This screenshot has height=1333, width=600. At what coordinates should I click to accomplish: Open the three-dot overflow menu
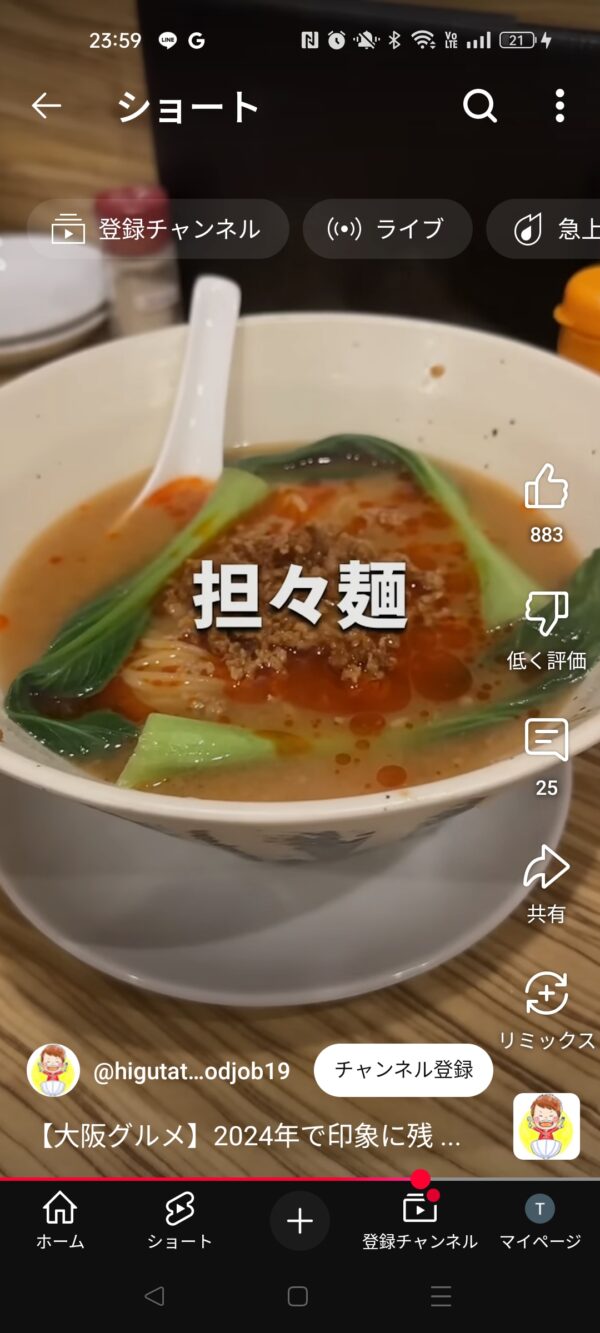point(559,106)
